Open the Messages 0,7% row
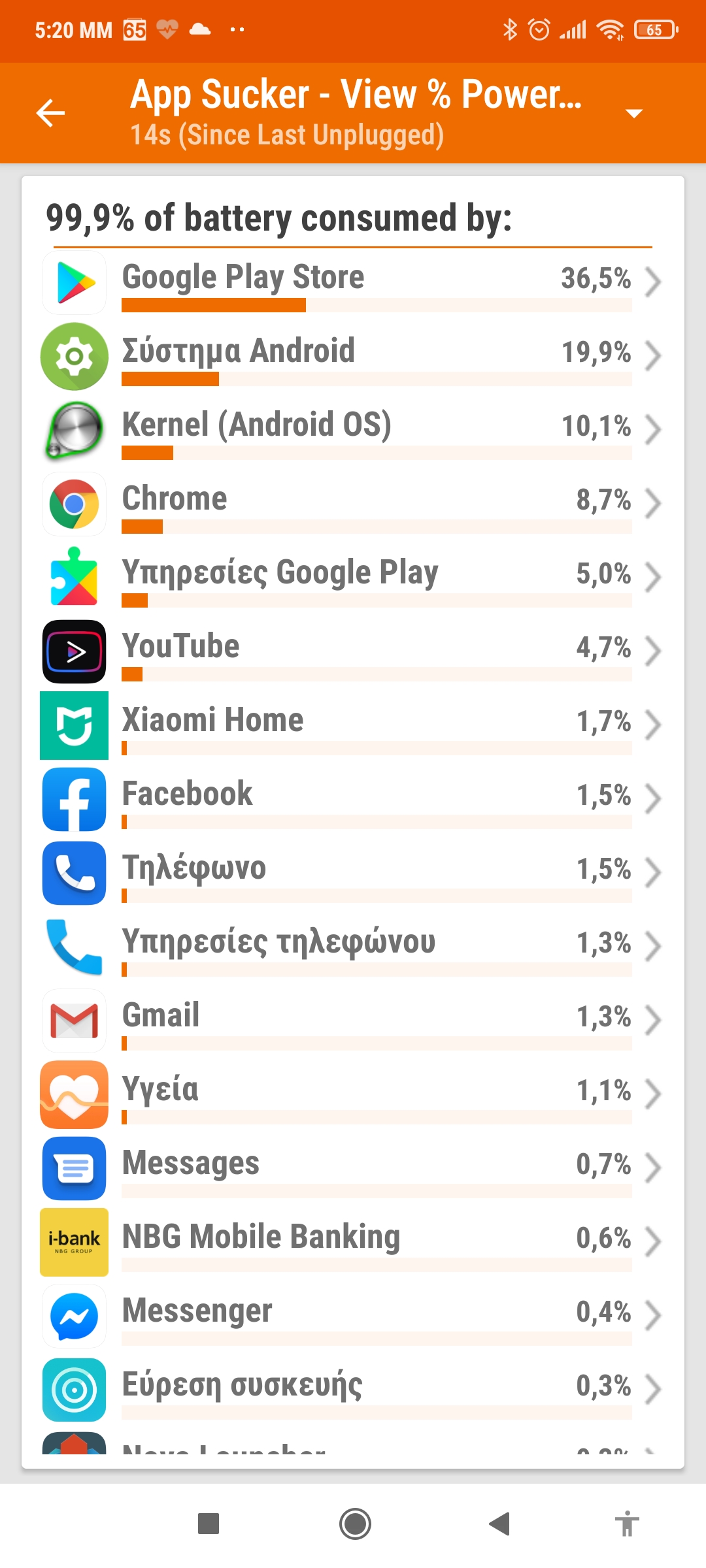This screenshot has width=706, height=1568. [x=353, y=1168]
